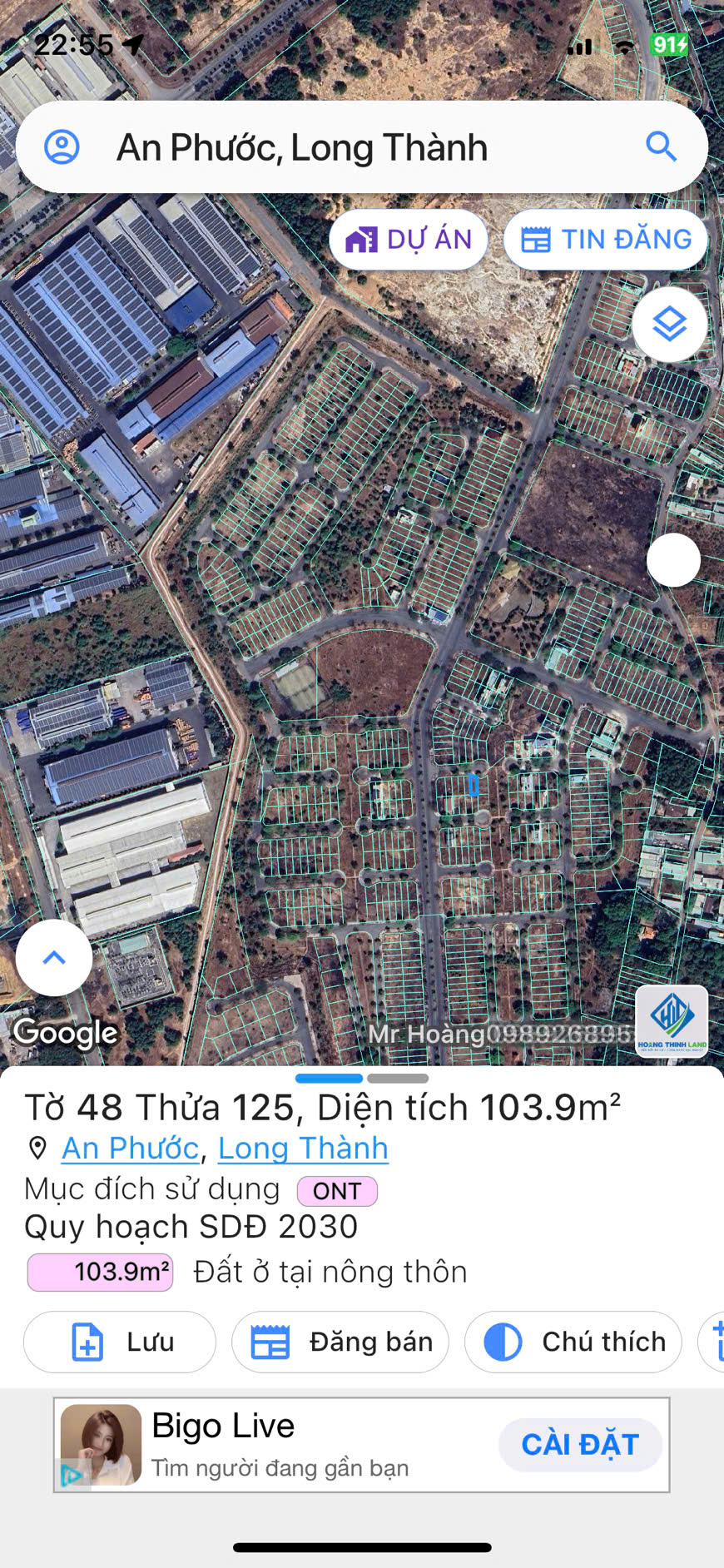The height and width of the screenshot is (1568, 724).
Task: Tap Đăng bán to post for sale
Action: pos(340,1342)
